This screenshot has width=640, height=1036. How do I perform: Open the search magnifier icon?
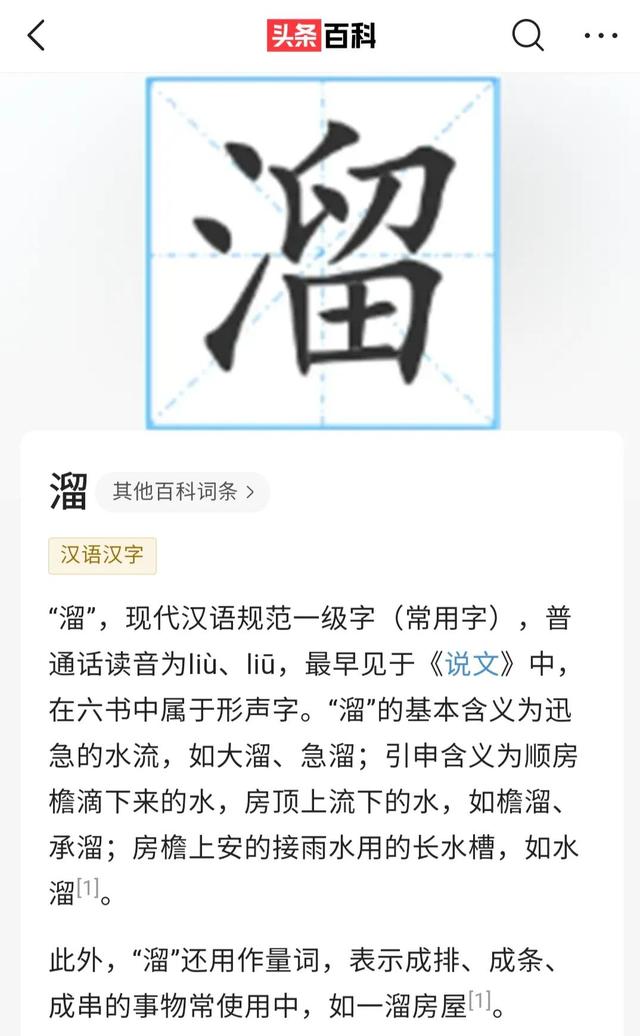527,36
